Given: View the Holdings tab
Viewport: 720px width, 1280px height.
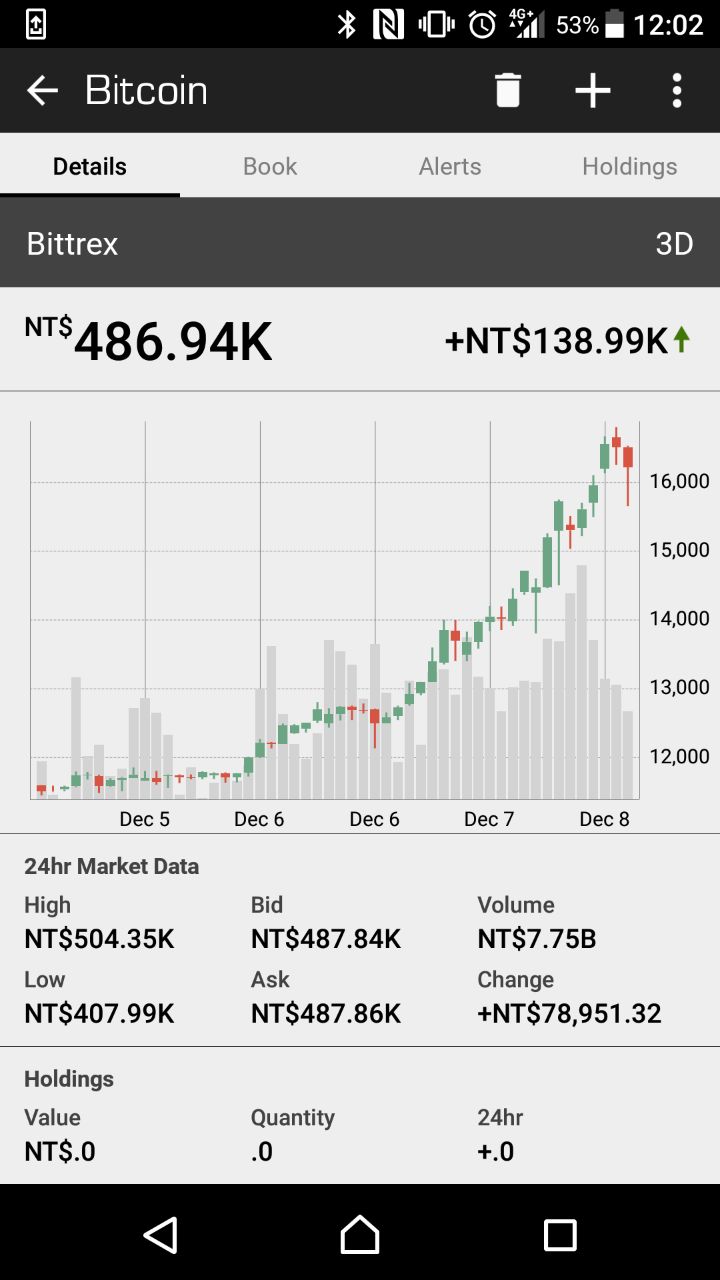Looking at the screenshot, I should (x=630, y=166).
